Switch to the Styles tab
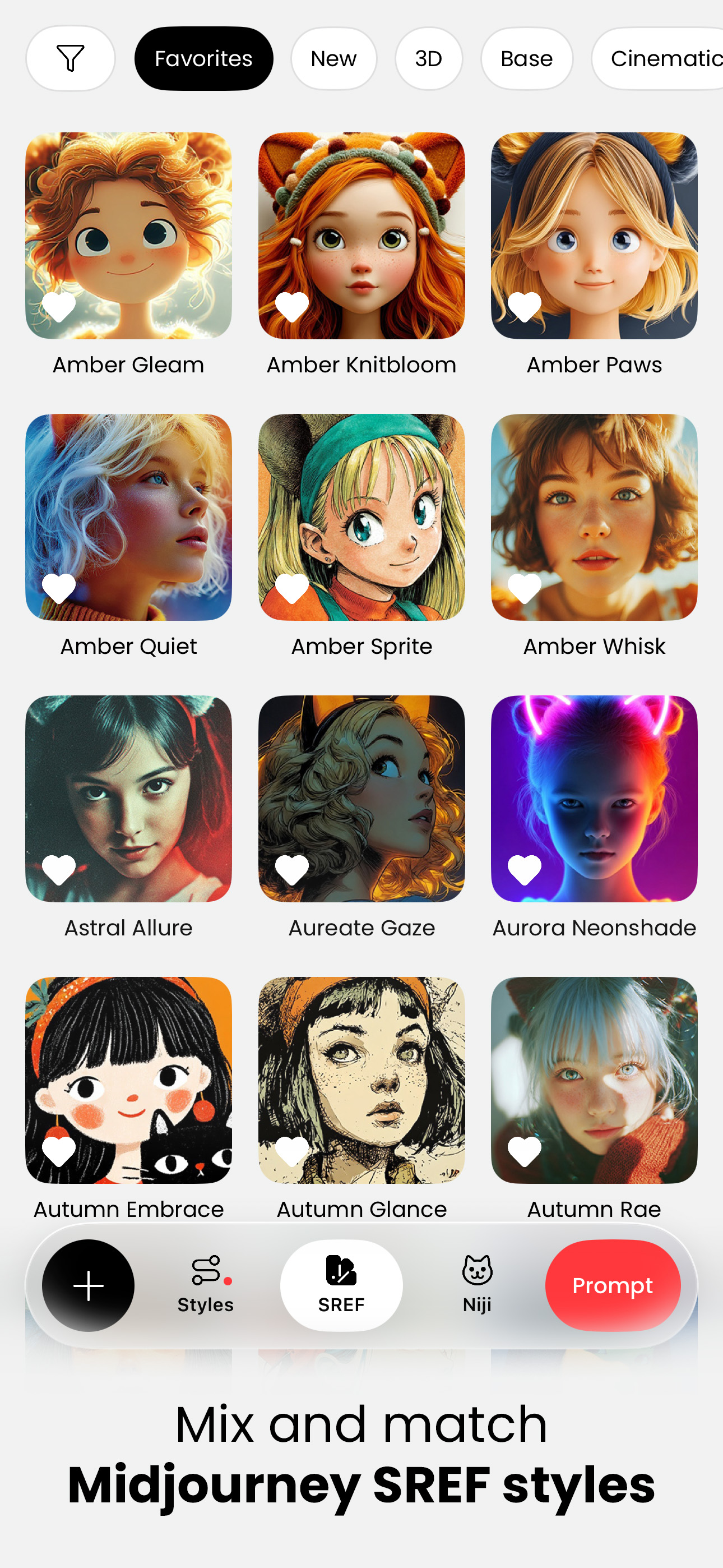723x1568 pixels. pyautogui.click(x=206, y=1285)
